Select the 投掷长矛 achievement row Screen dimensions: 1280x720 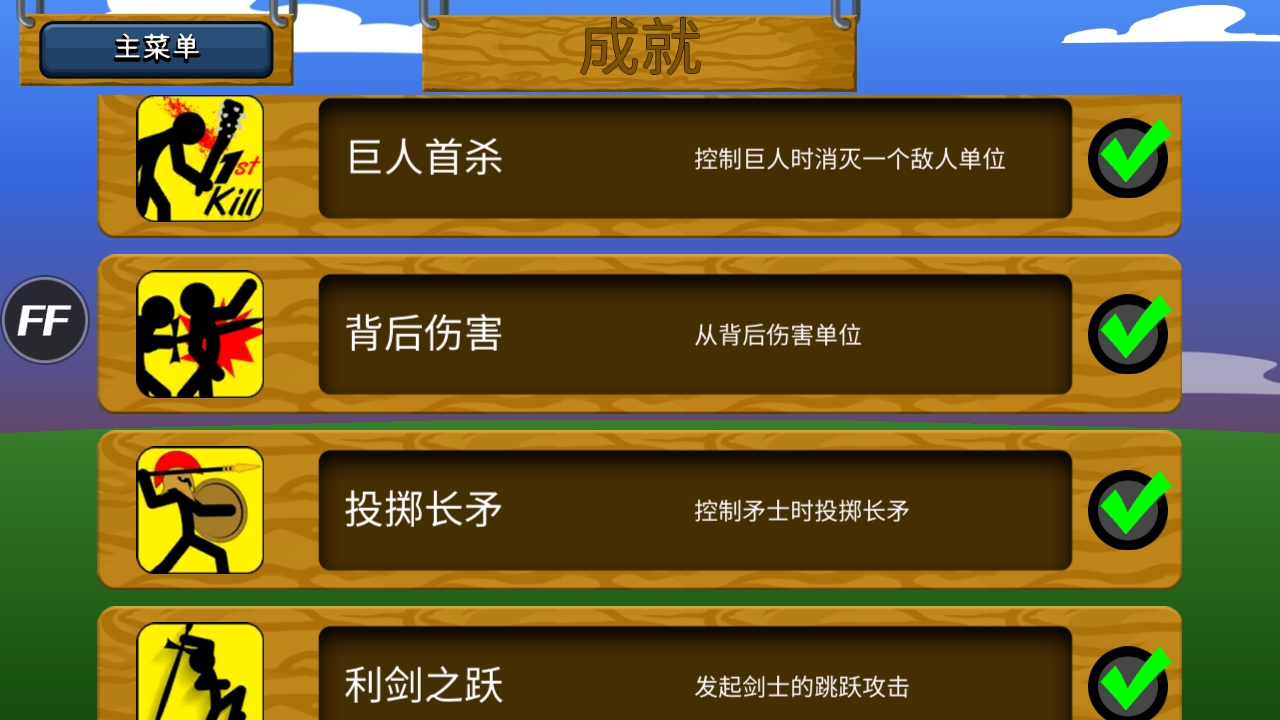694,510
